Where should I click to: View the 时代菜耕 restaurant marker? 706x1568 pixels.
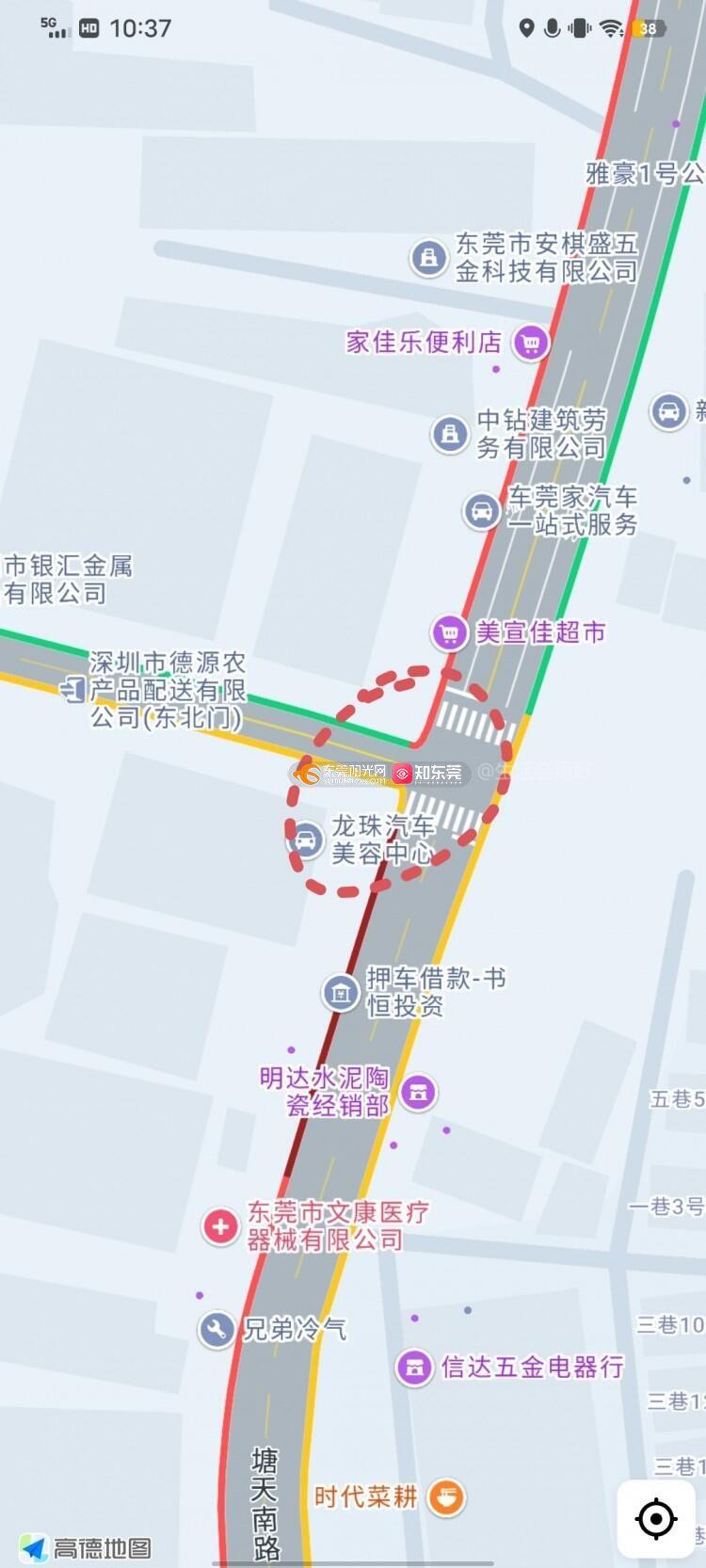click(446, 1496)
